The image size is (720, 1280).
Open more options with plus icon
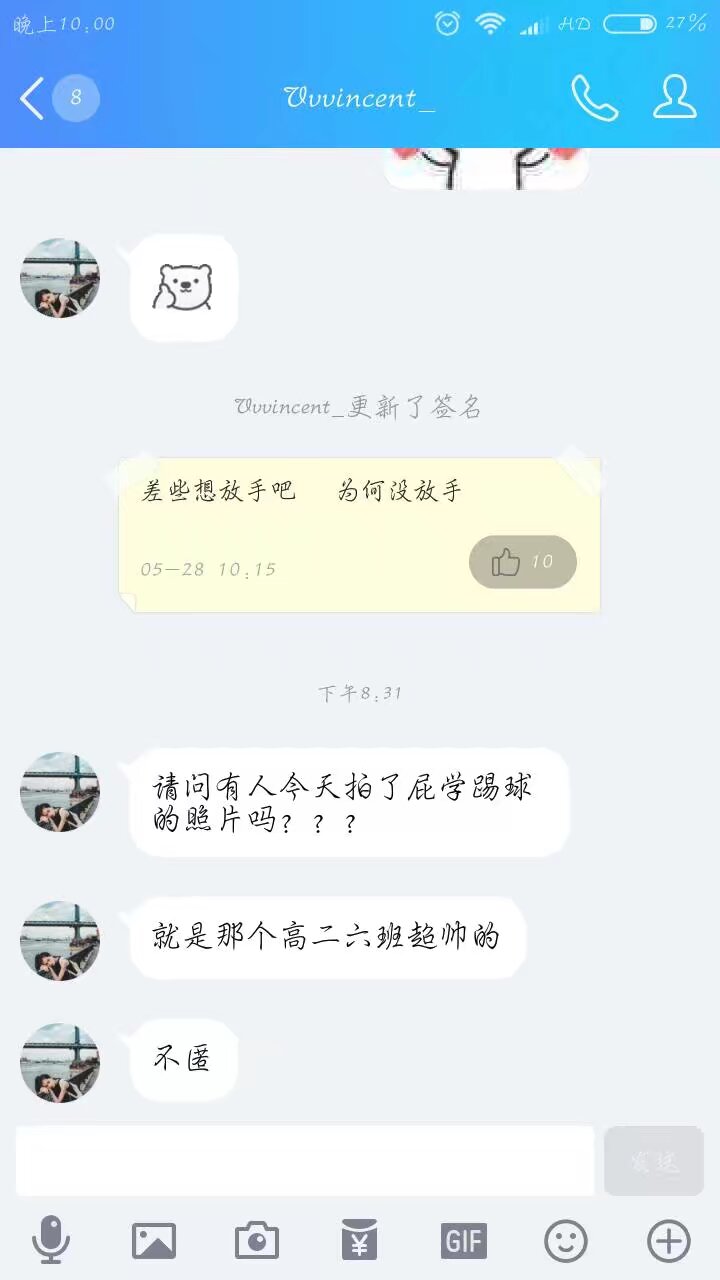coord(669,1241)
